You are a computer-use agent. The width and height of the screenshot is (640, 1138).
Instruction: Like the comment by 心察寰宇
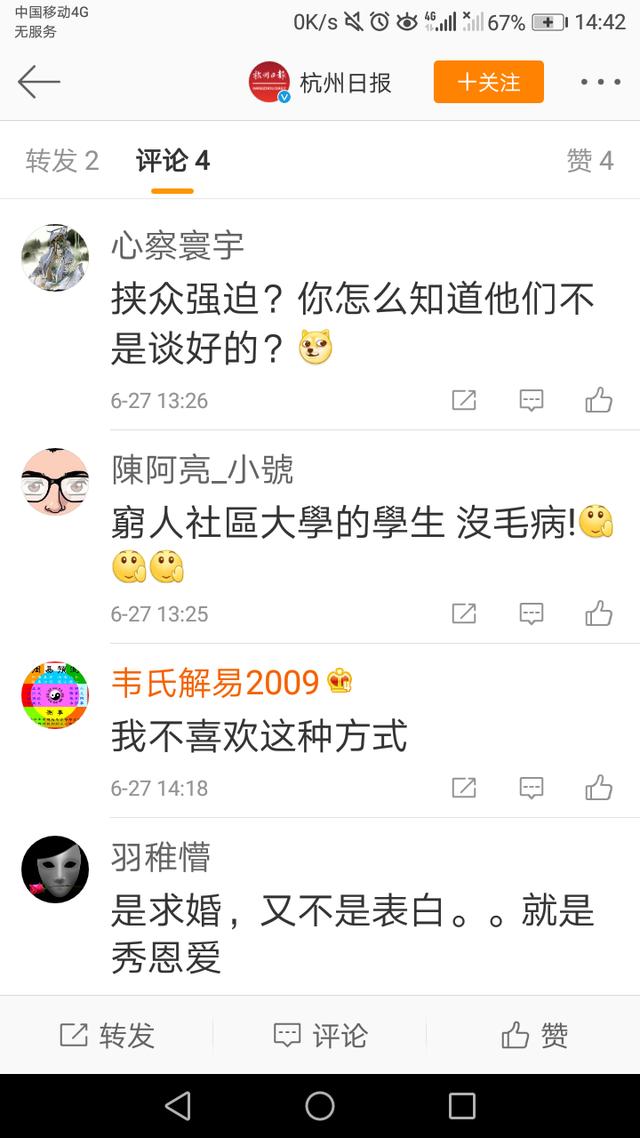[598, 401]
